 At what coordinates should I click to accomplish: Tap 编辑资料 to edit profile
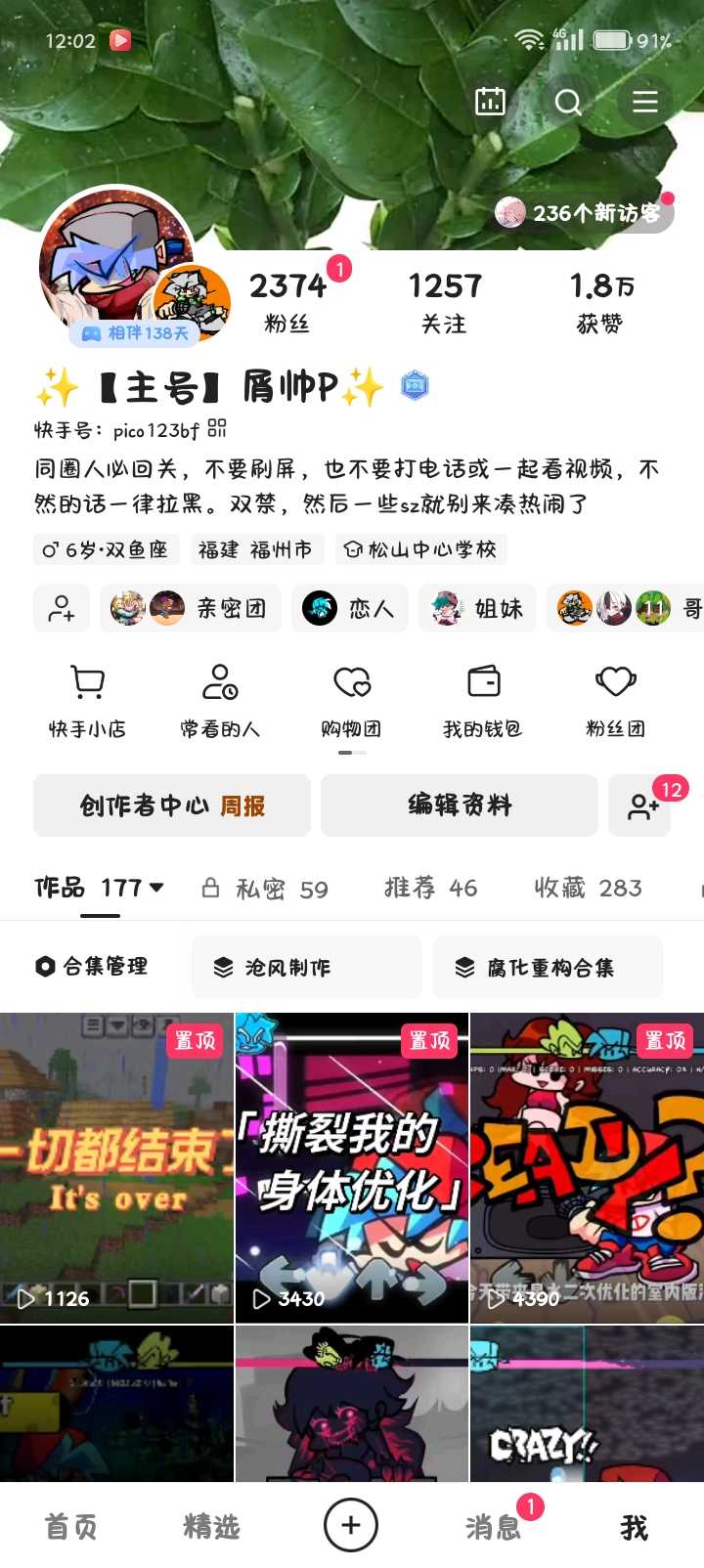click(460, 806)
